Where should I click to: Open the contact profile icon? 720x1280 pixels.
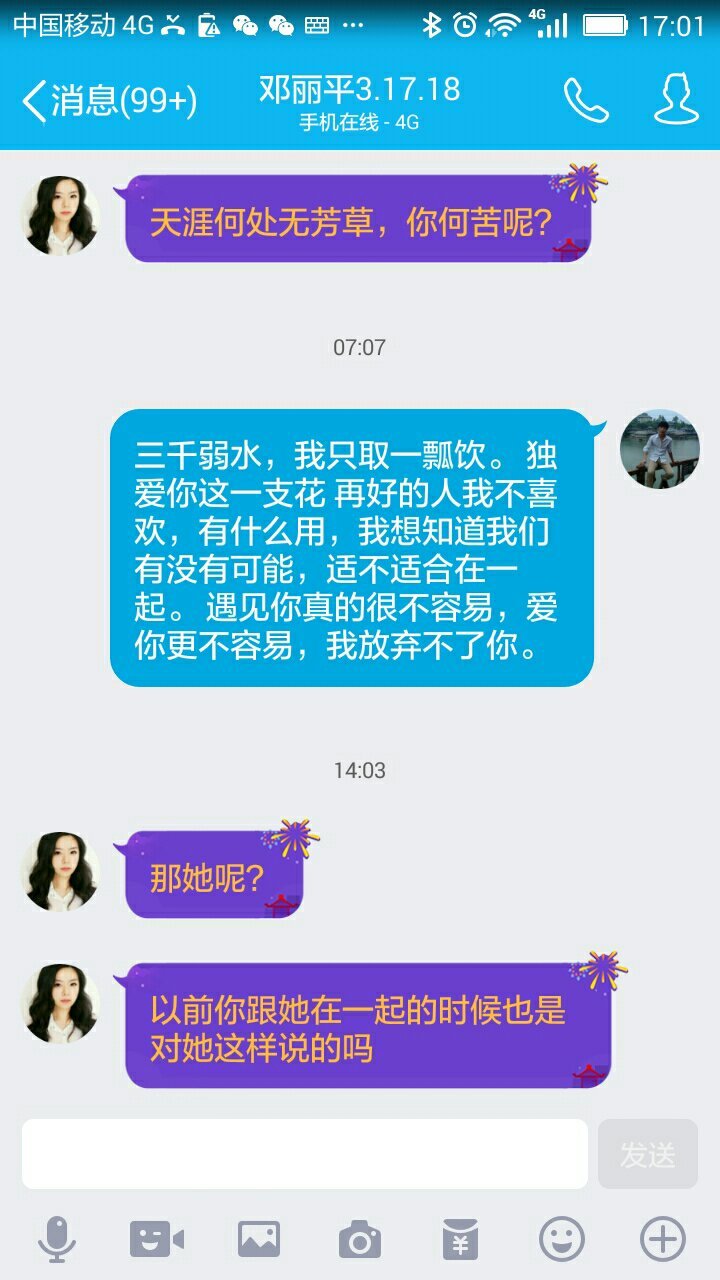(676, 100)
